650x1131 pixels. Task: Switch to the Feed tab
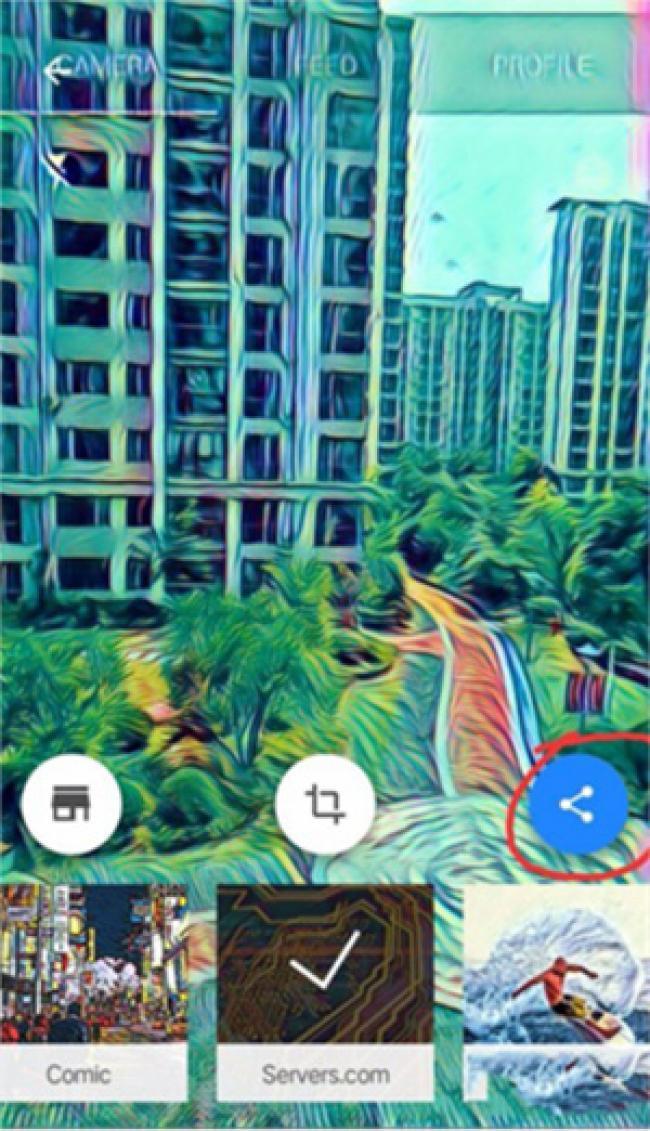point(325,67)
